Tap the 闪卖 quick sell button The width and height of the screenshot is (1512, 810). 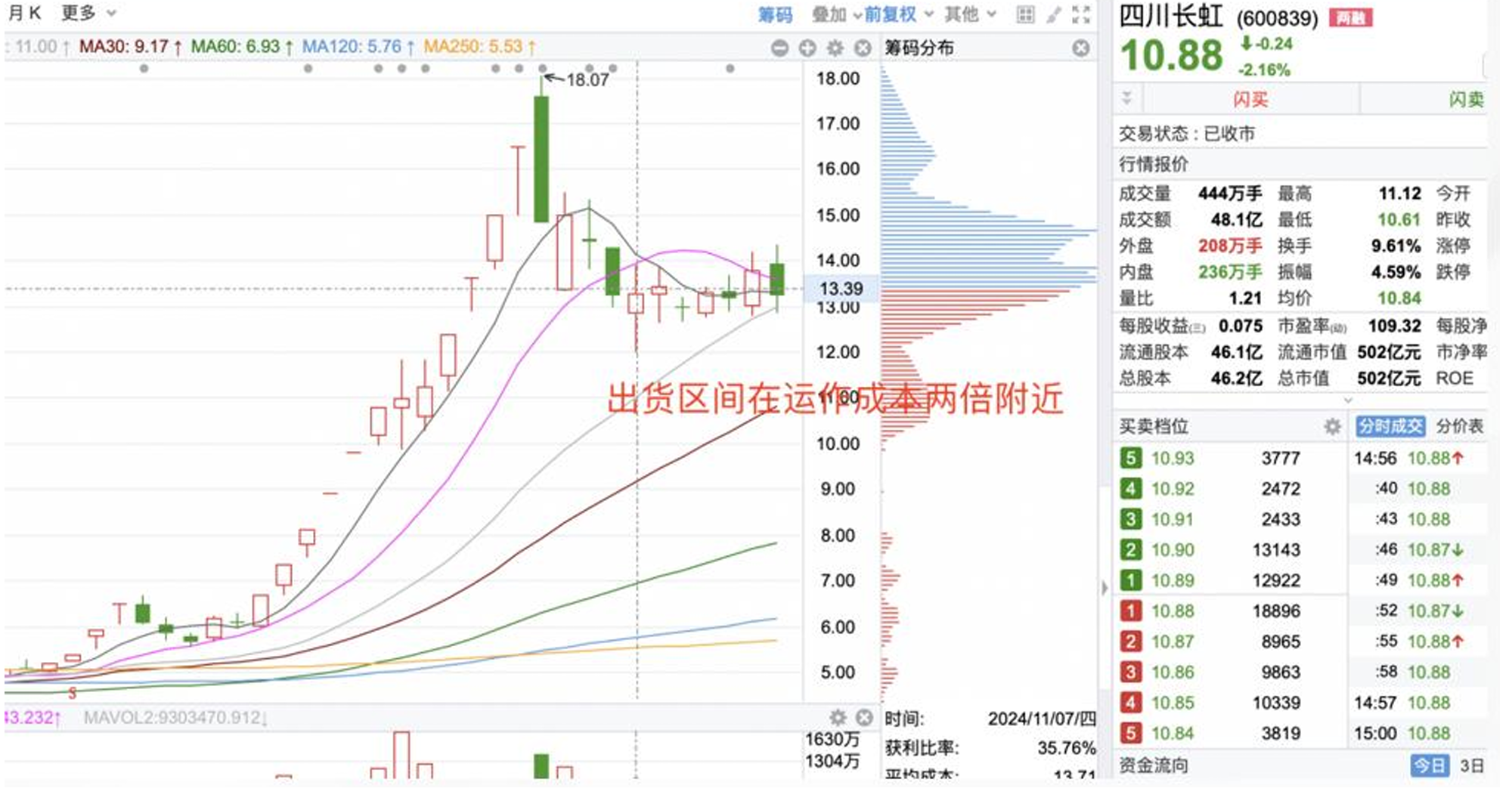(1465, 99)
